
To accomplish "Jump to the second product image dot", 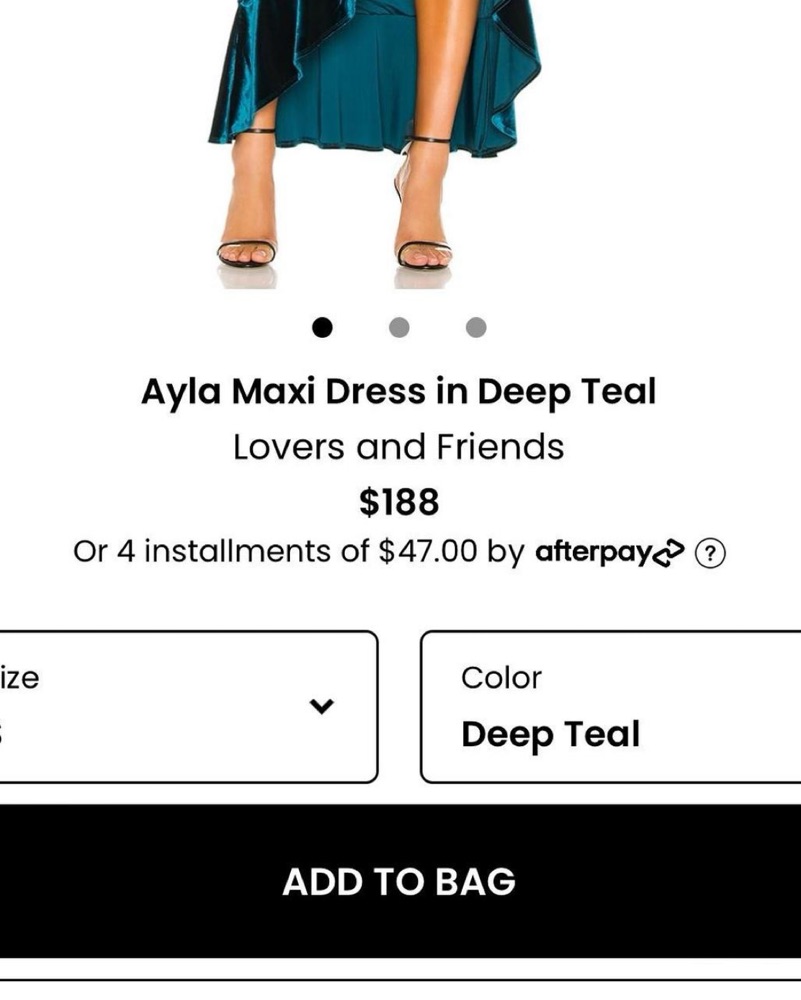I will 399,327.
